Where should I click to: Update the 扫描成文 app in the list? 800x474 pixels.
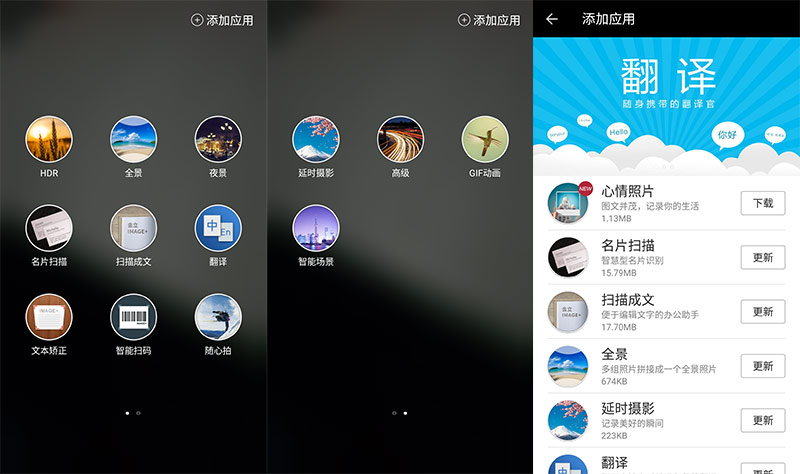click(x=762, y=311)
